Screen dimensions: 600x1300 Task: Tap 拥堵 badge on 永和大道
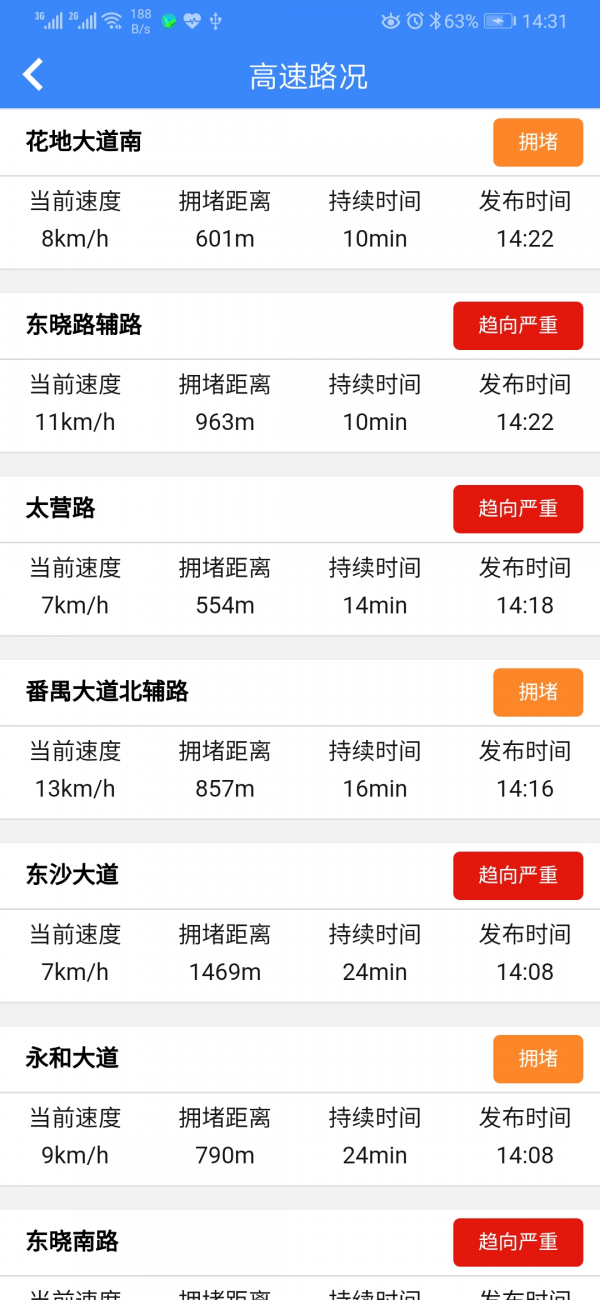(x=538, y=1059)
